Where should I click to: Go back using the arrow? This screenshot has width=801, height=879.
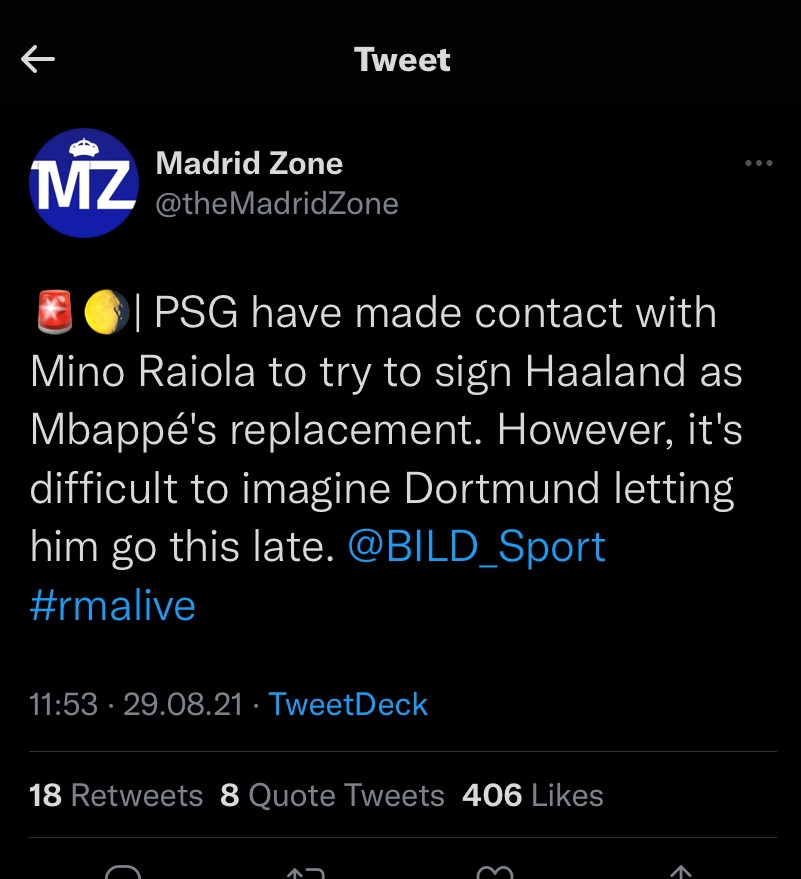click(38, 60)
